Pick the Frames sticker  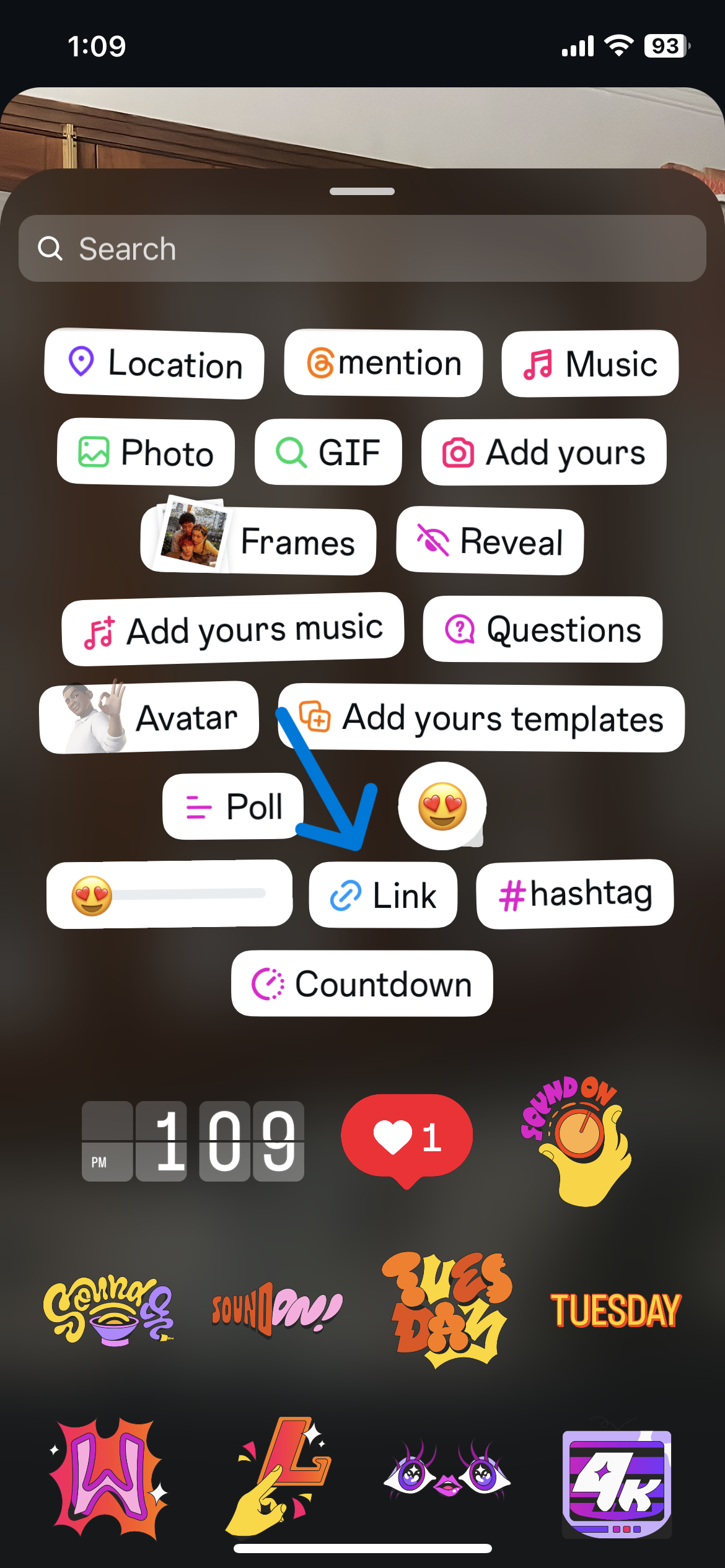[258, 541]
